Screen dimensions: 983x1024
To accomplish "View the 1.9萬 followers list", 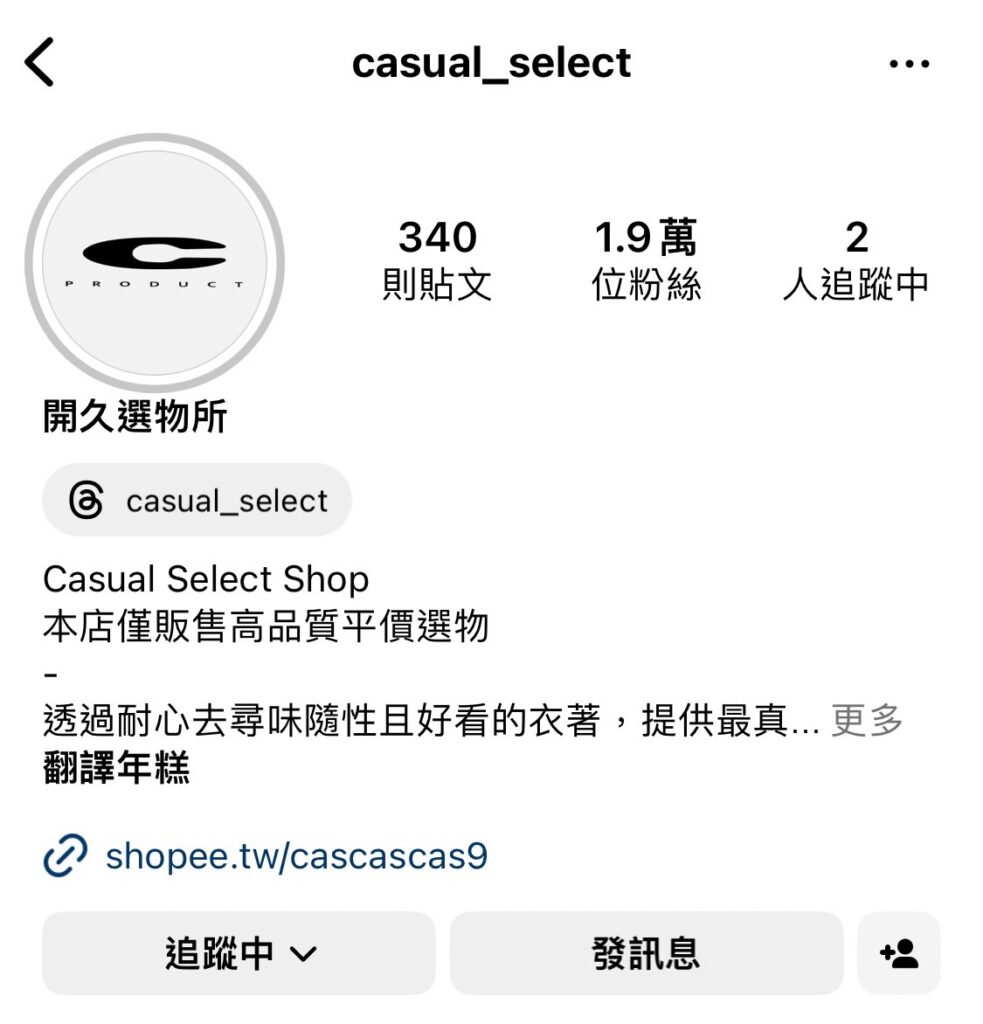I will click(646, 260).
